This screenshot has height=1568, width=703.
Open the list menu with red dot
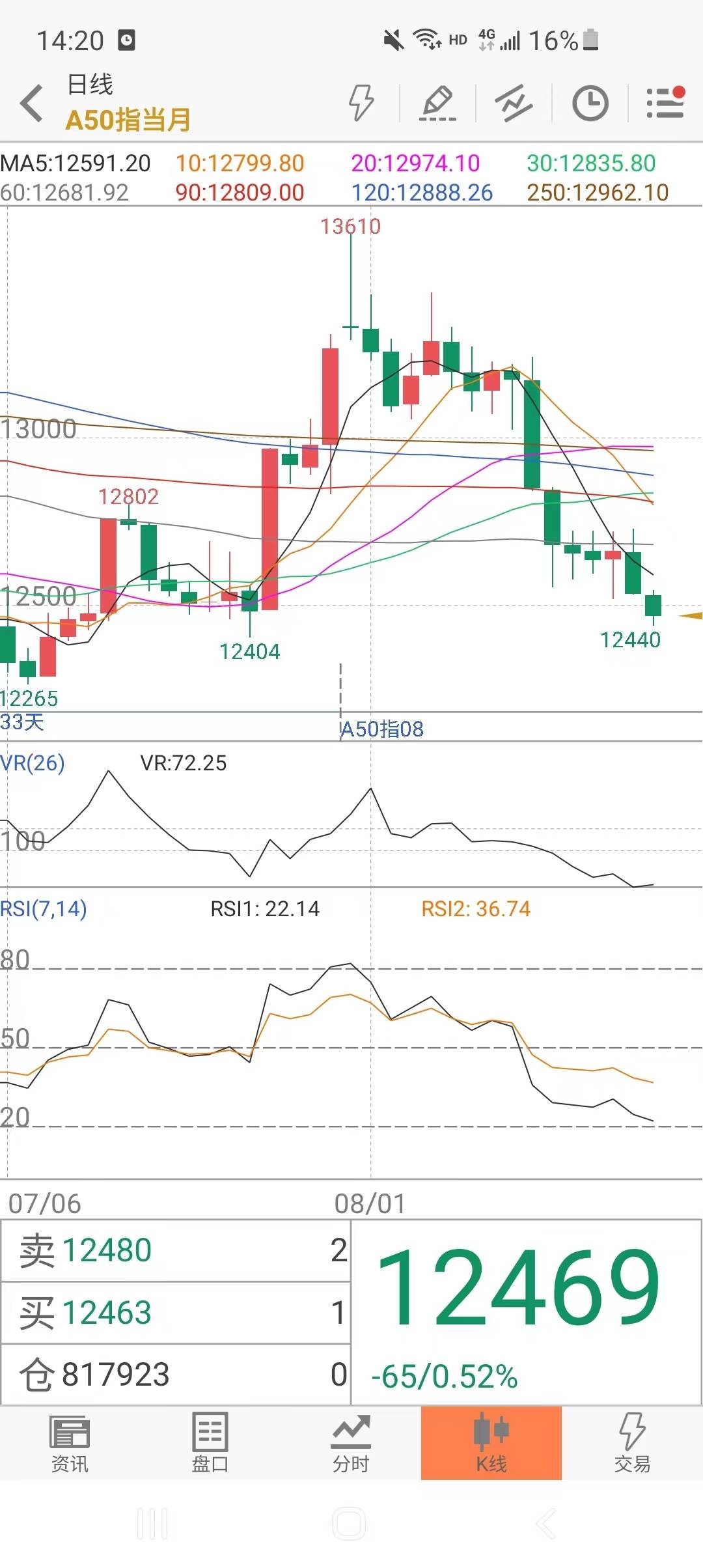pos(665,103)
